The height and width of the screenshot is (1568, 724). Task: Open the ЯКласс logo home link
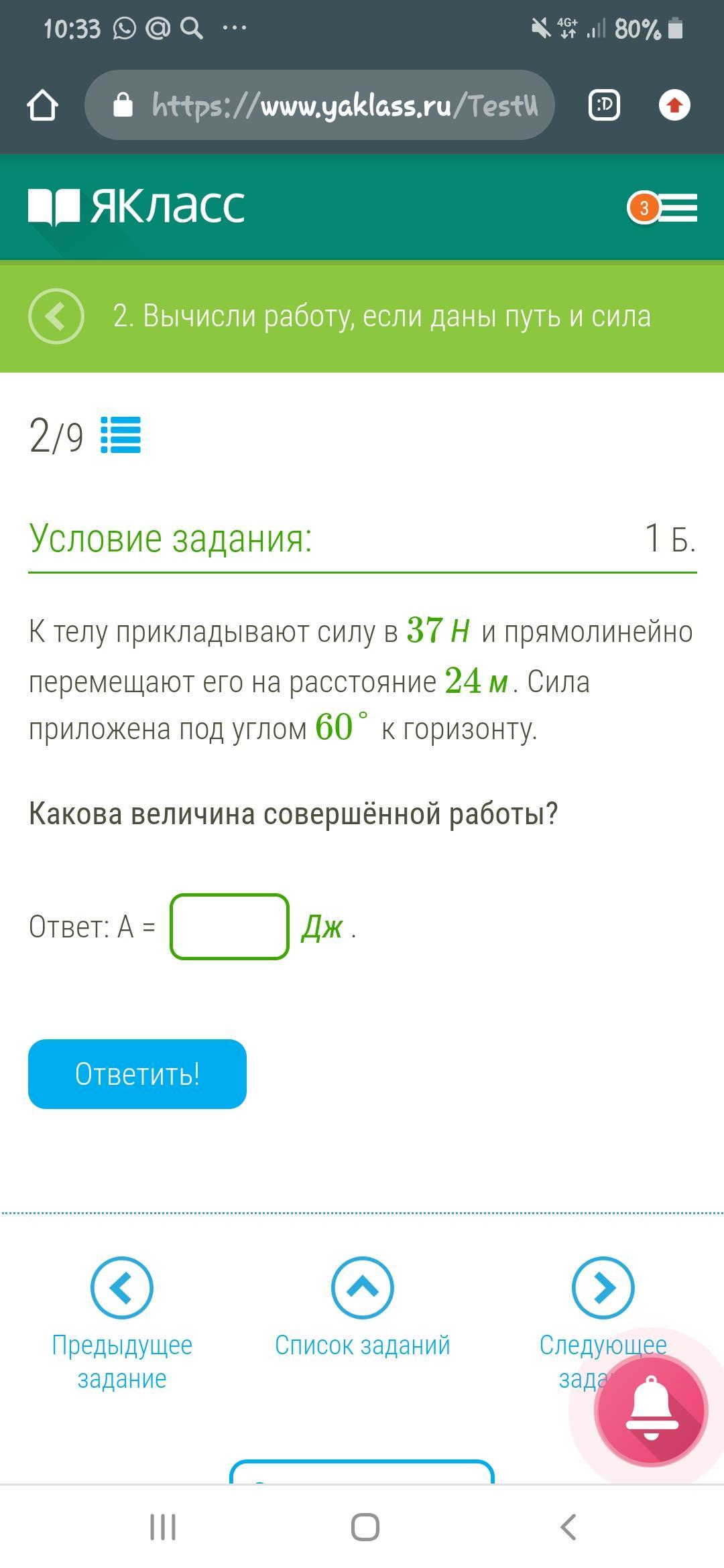(137, 206)
